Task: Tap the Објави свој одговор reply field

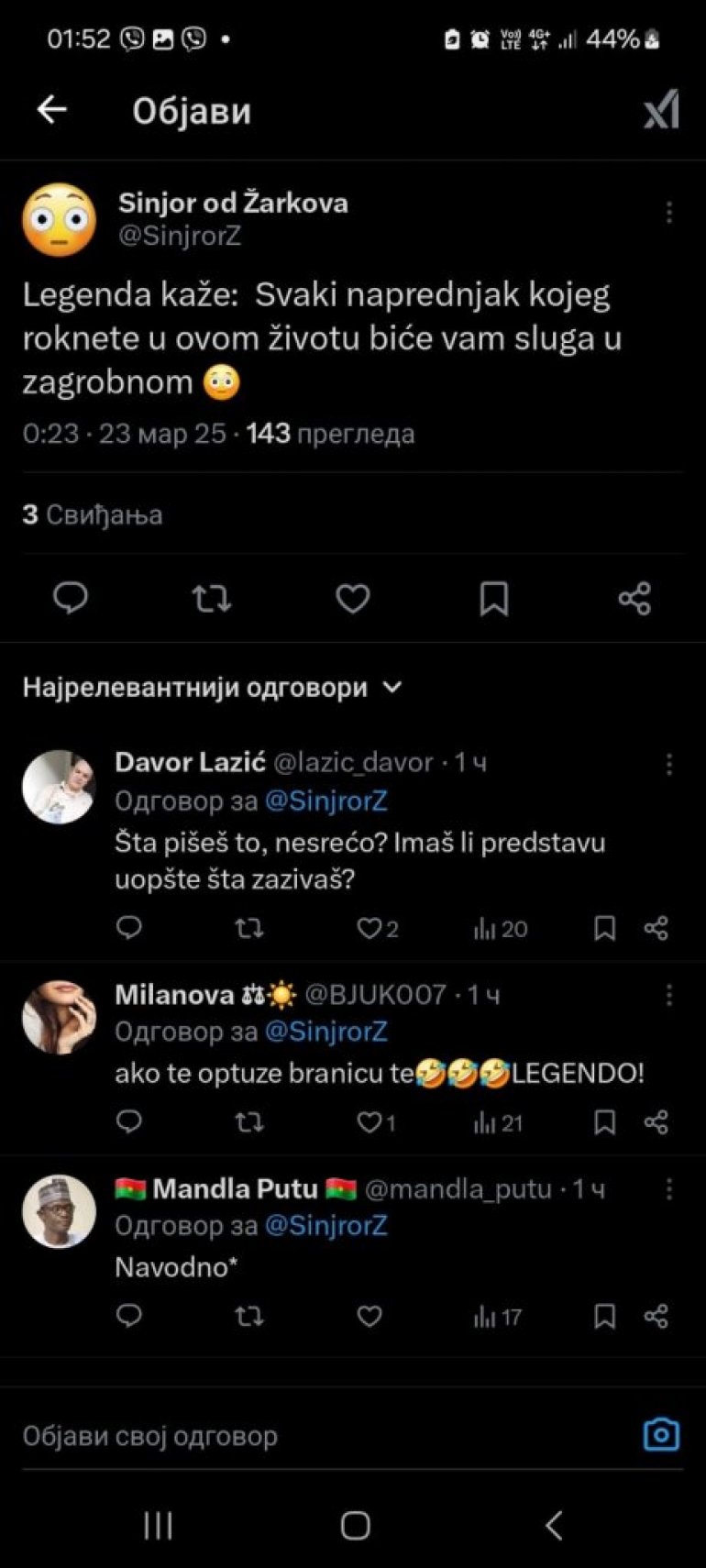Action: [275, 1436]
